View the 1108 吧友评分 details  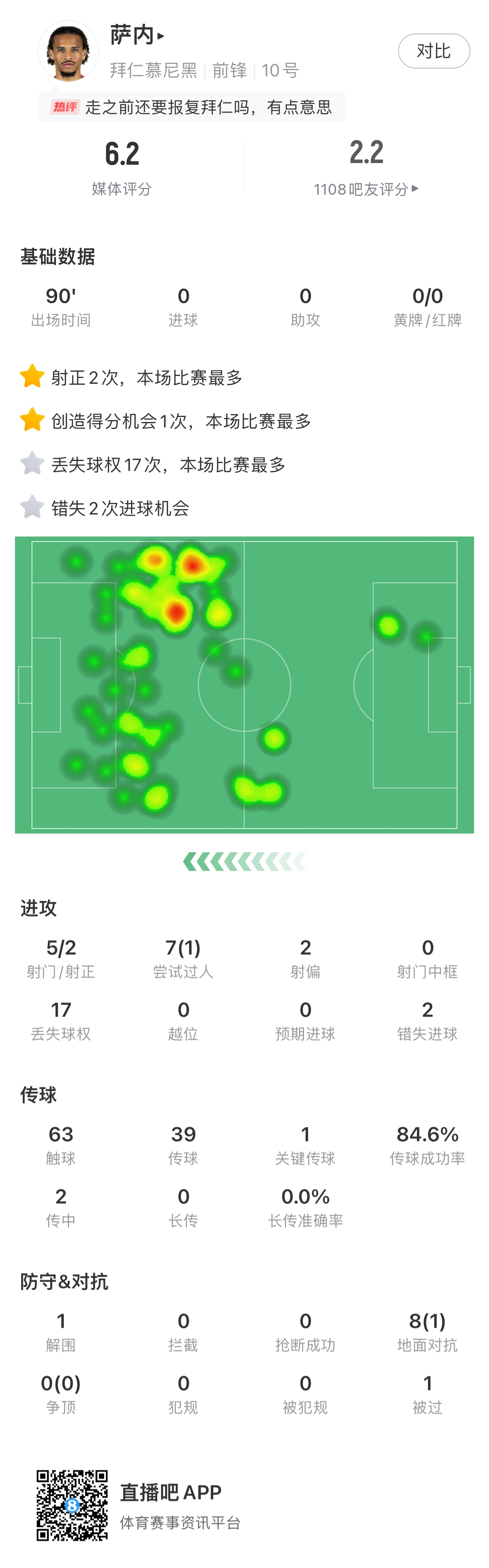[365, 189]
